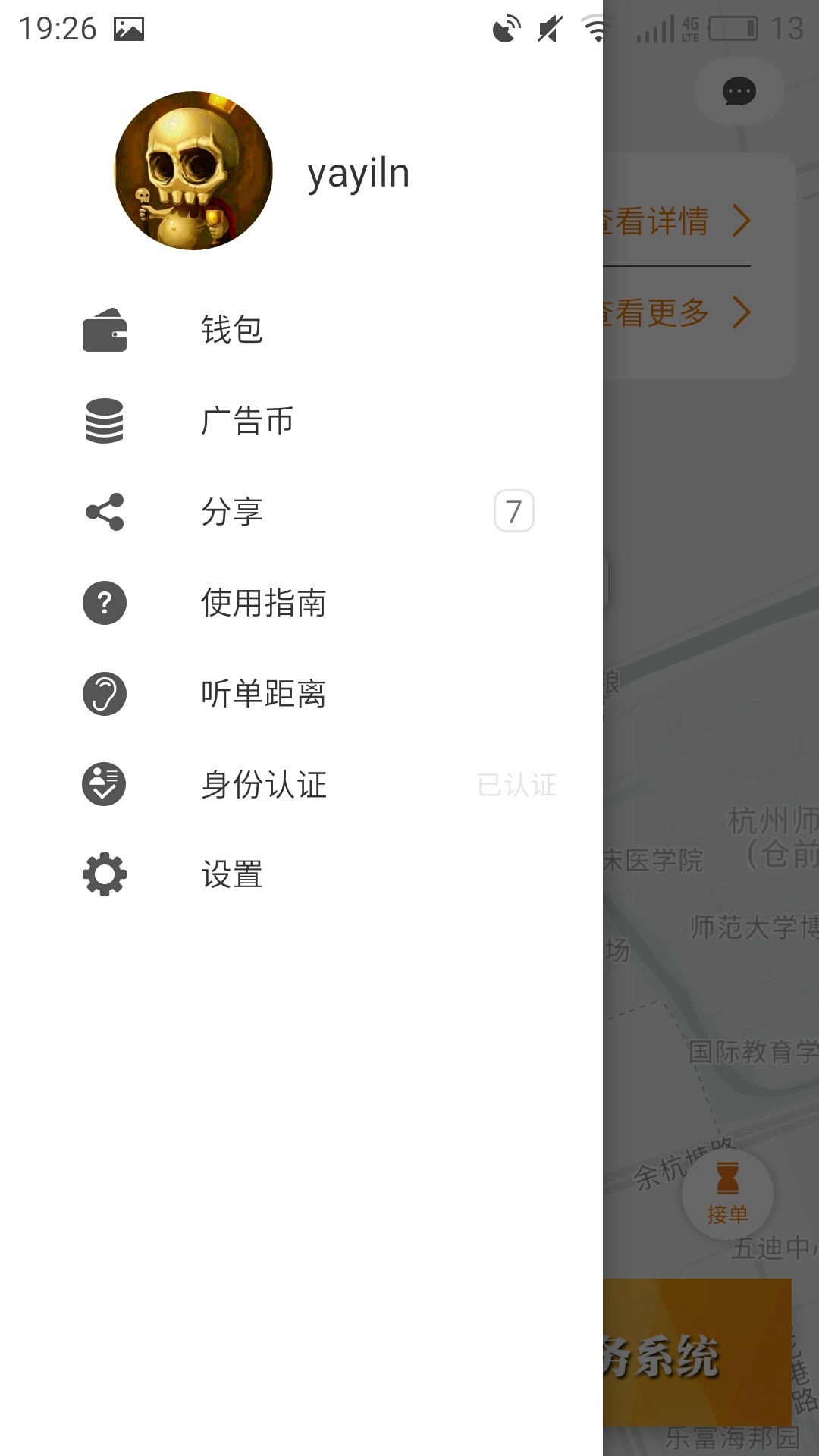Open the 查看更多 see more link
This screenshot has height=1456, width=819.
point(675,312)
